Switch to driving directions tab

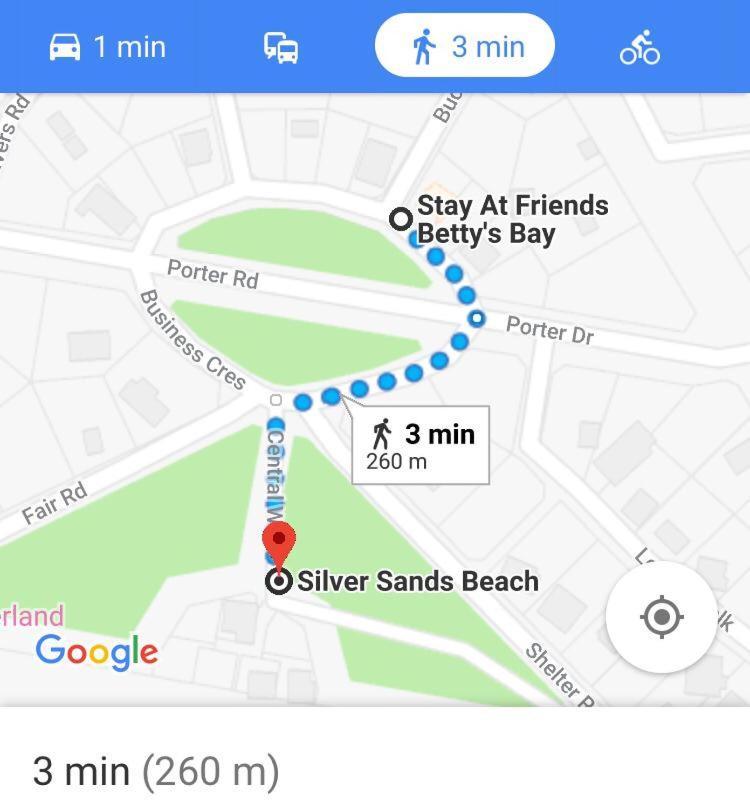(x=108, y=47)
